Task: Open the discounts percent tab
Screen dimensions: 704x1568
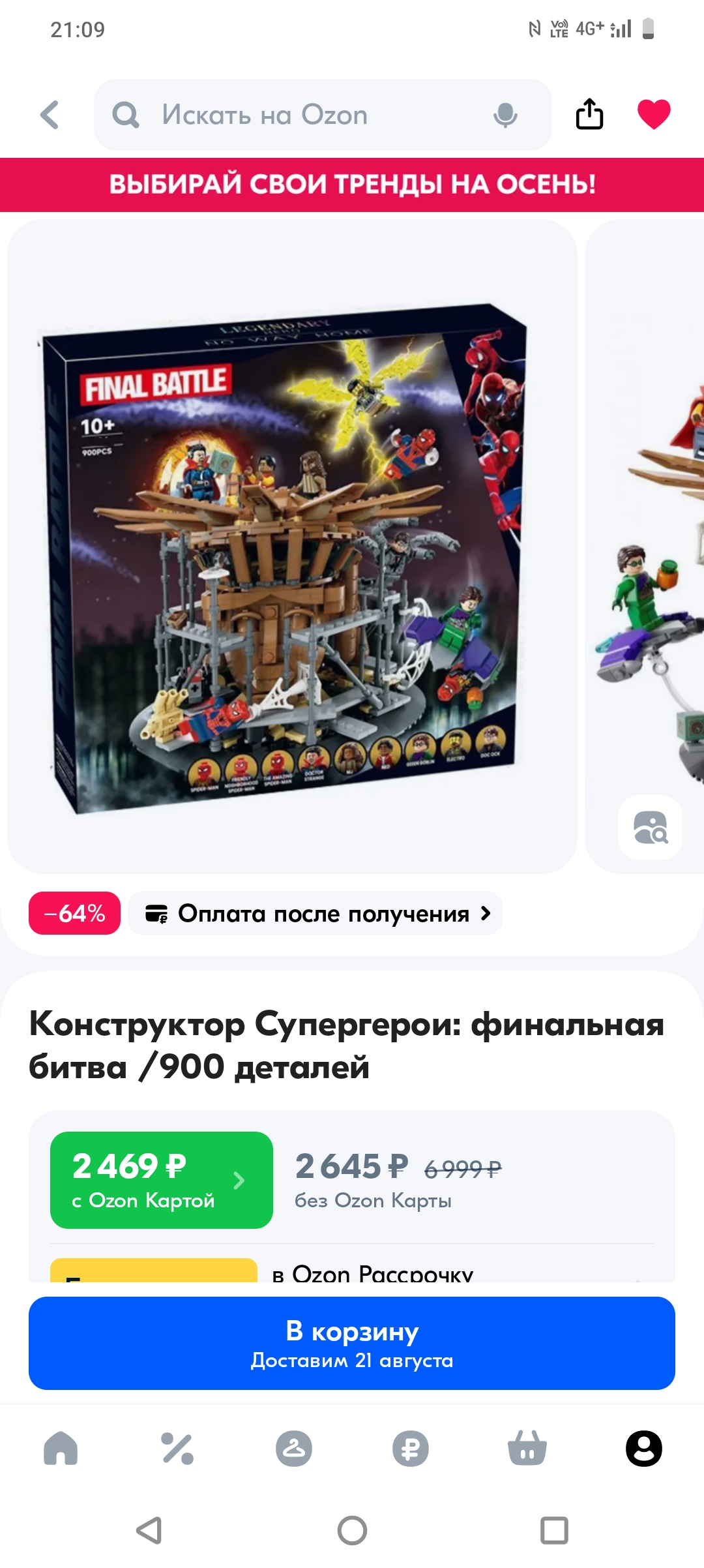Action: click(177, 1449)
